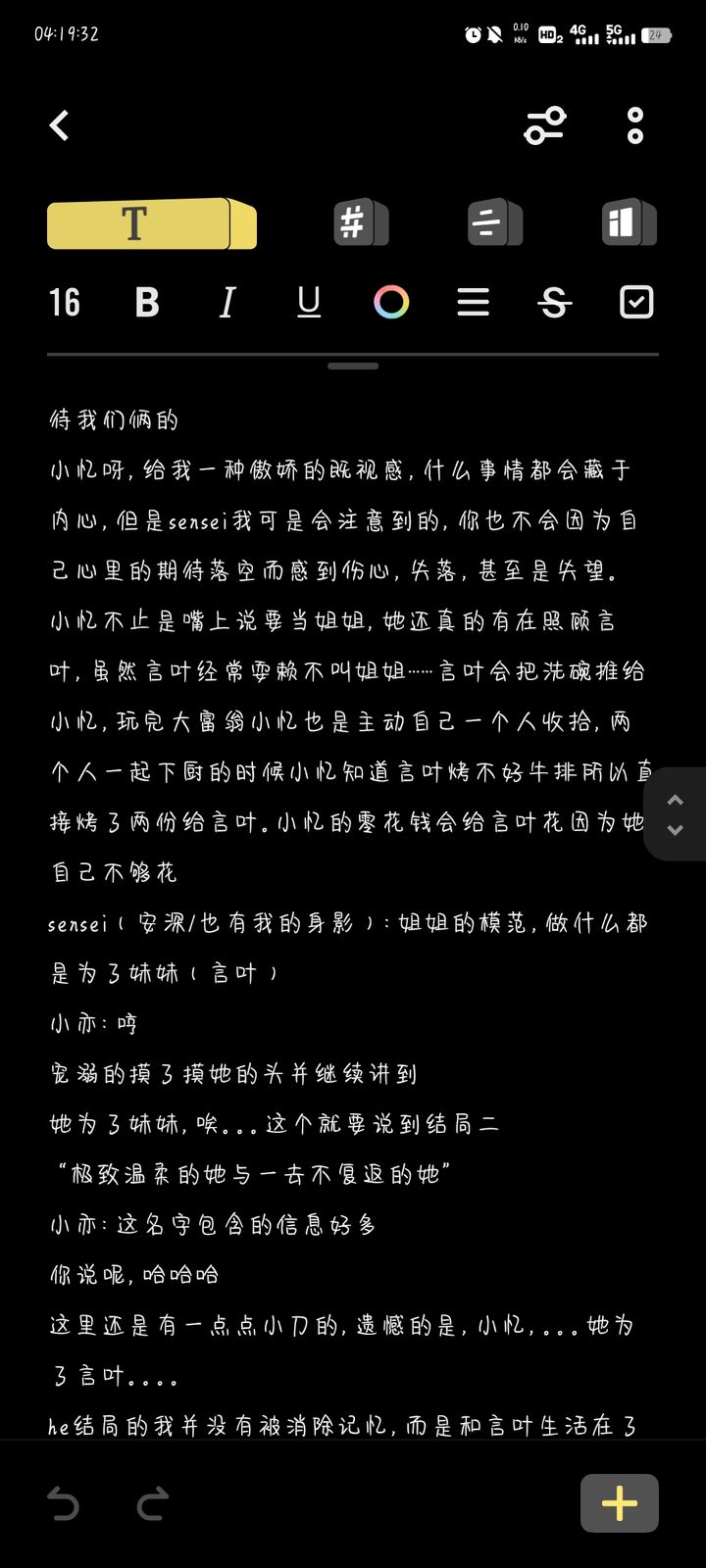Apply strikethrough to selected text
706x1568 pixels.
(x=554, y=303)
